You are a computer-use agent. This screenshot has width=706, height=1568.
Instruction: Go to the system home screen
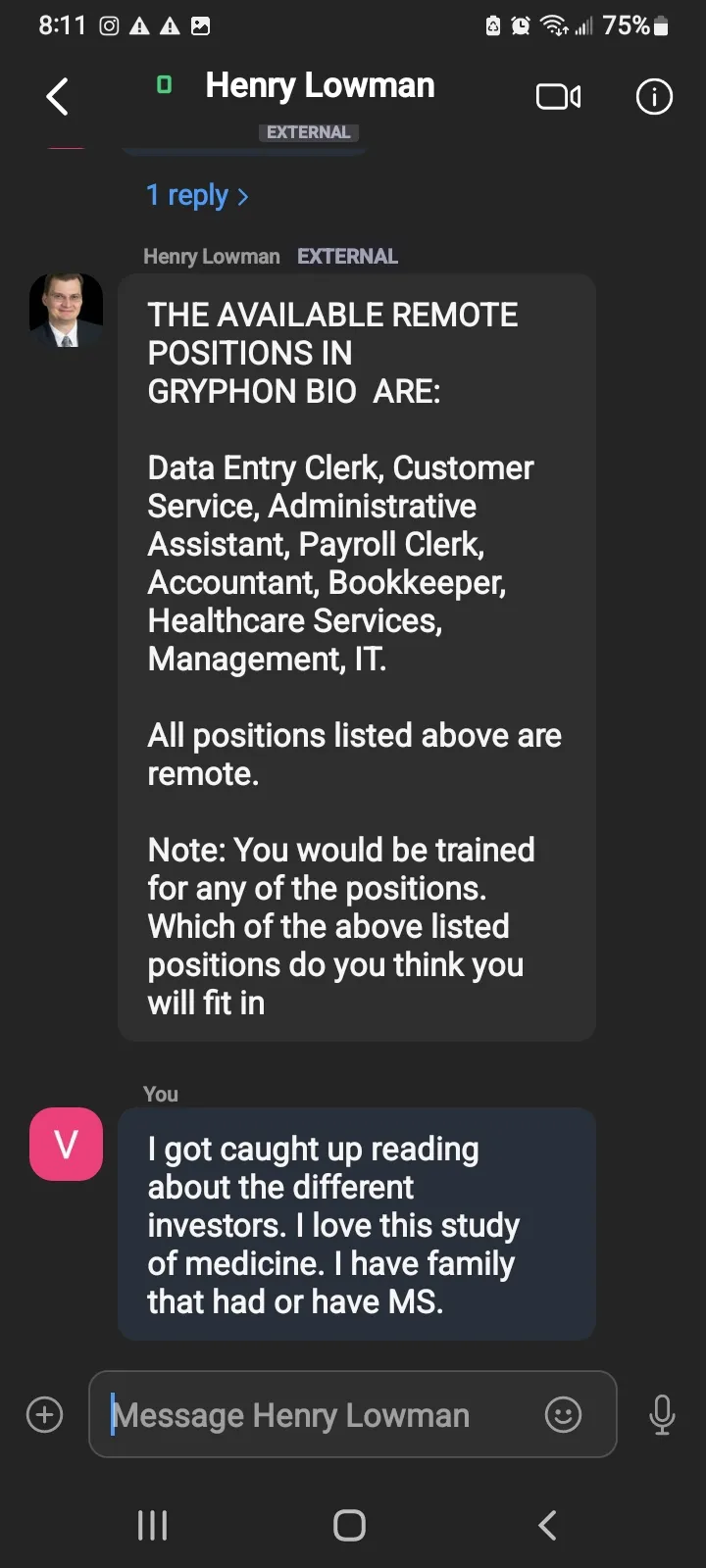(349, 1525)
